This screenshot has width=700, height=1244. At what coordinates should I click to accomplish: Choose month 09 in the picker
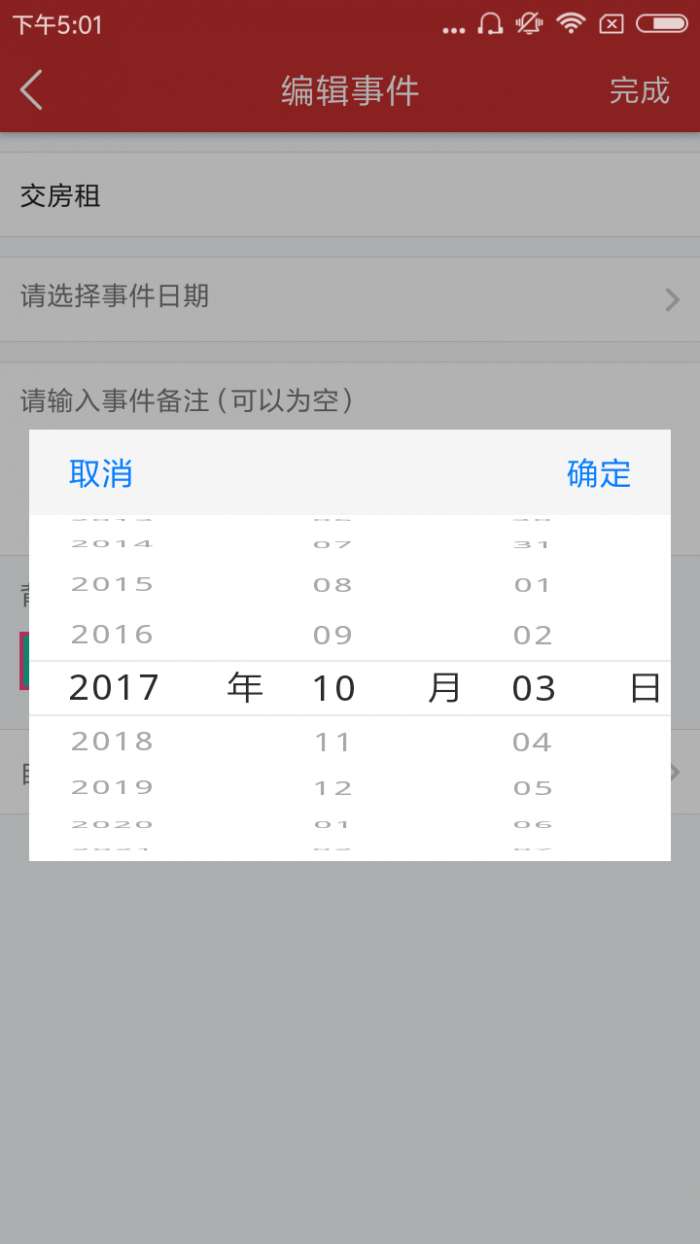pos(333,635)
